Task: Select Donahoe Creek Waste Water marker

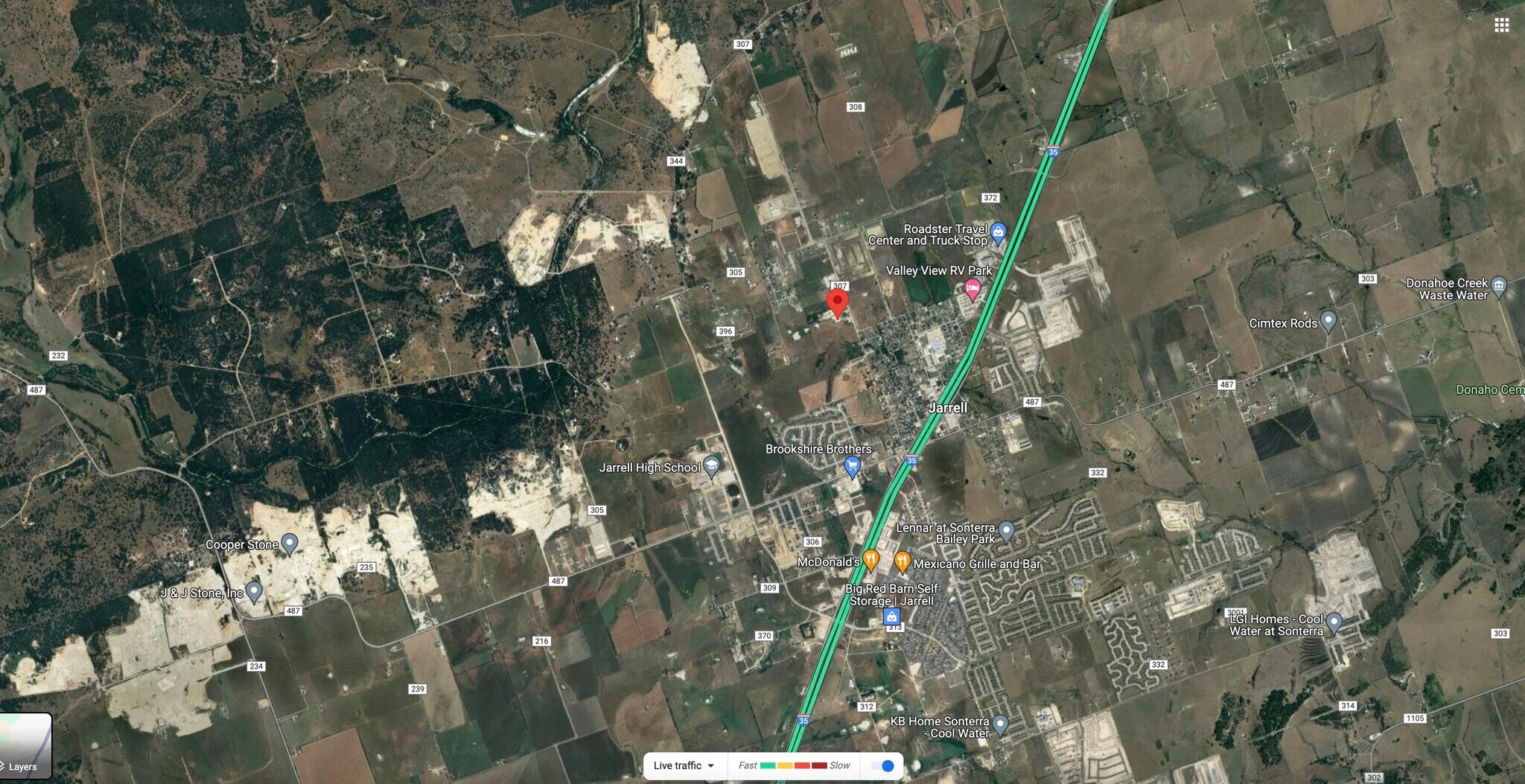Action: point(1498,286)
